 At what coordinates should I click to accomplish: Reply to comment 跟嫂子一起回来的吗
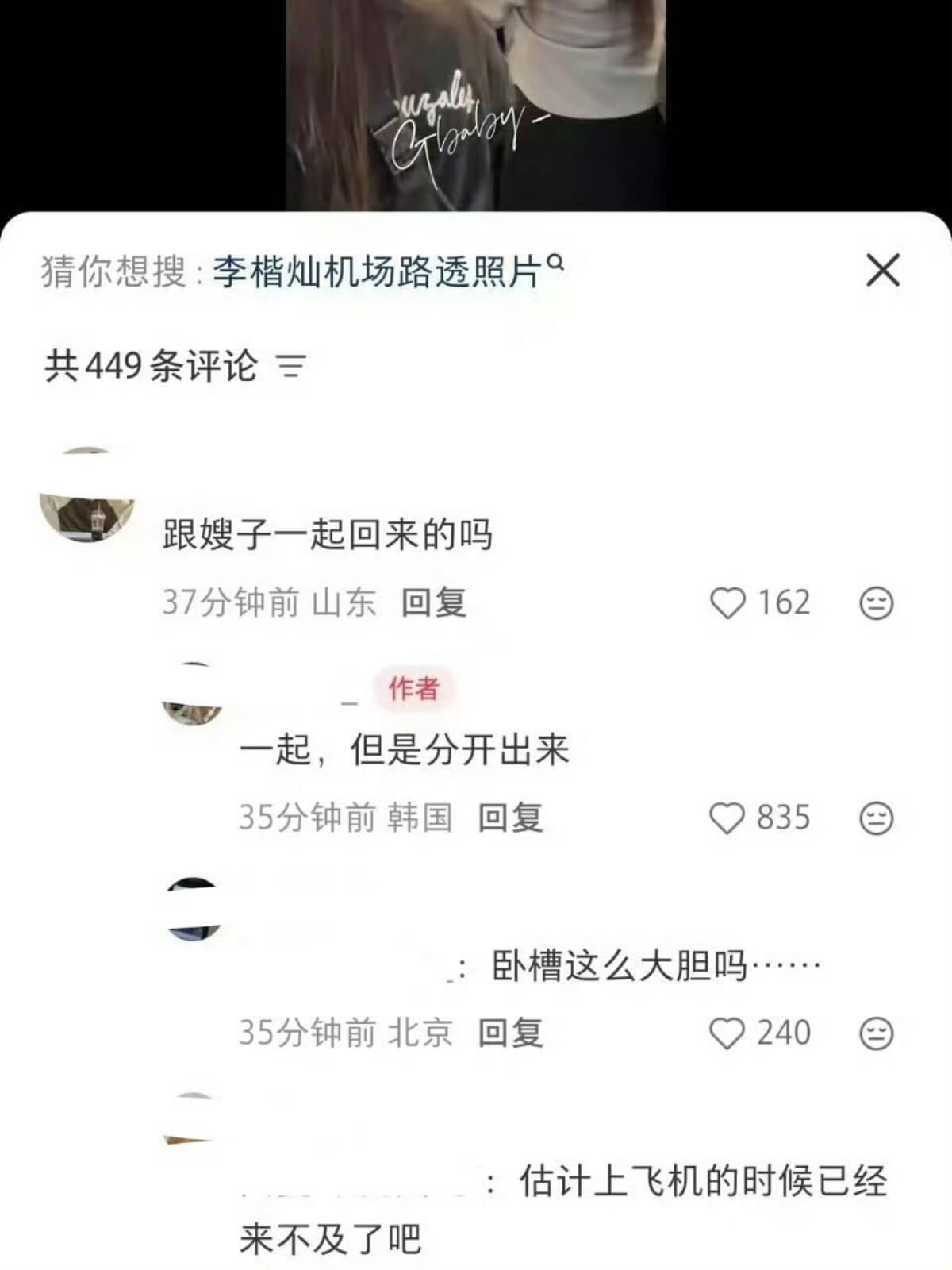point(433,603)
